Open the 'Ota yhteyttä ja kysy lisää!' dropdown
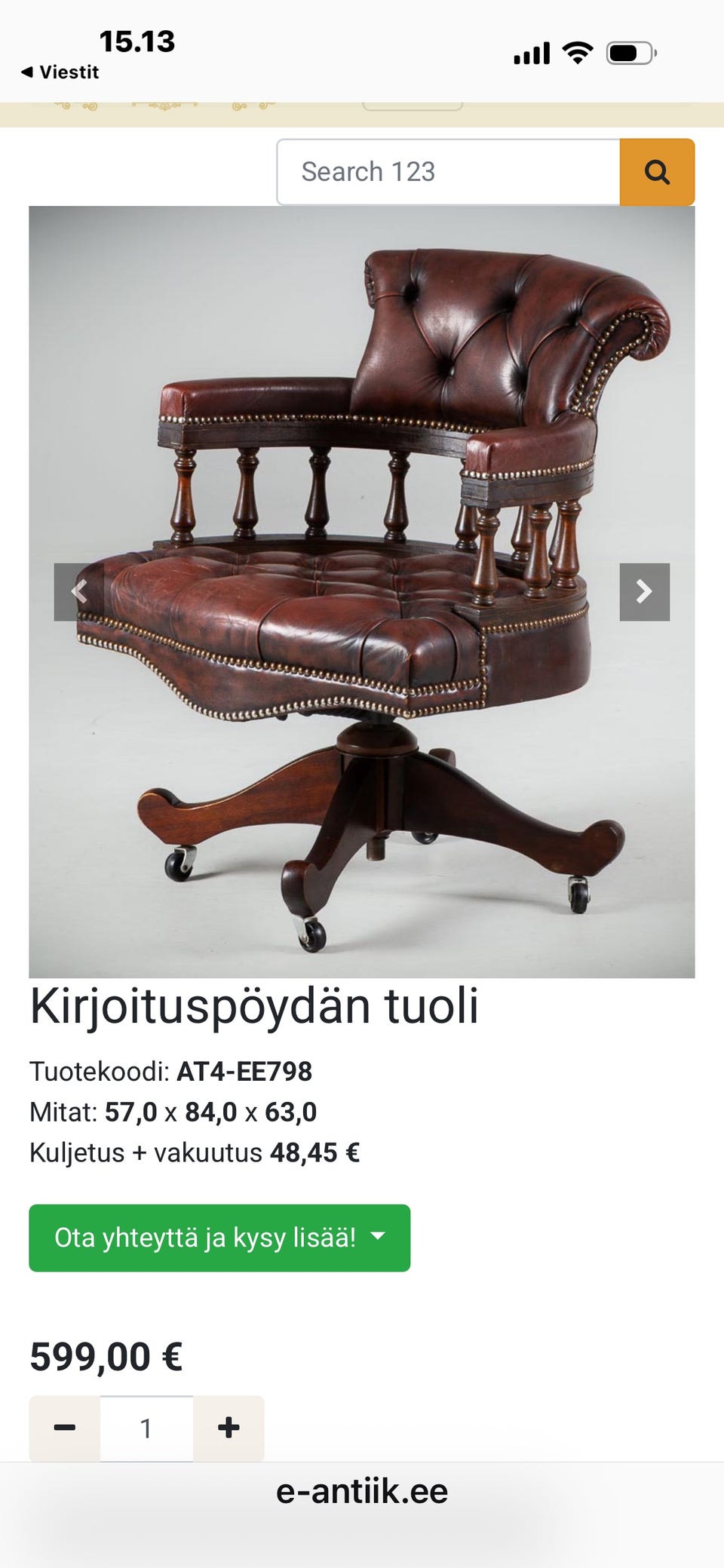724x1568 pixels. point(218,1237)
